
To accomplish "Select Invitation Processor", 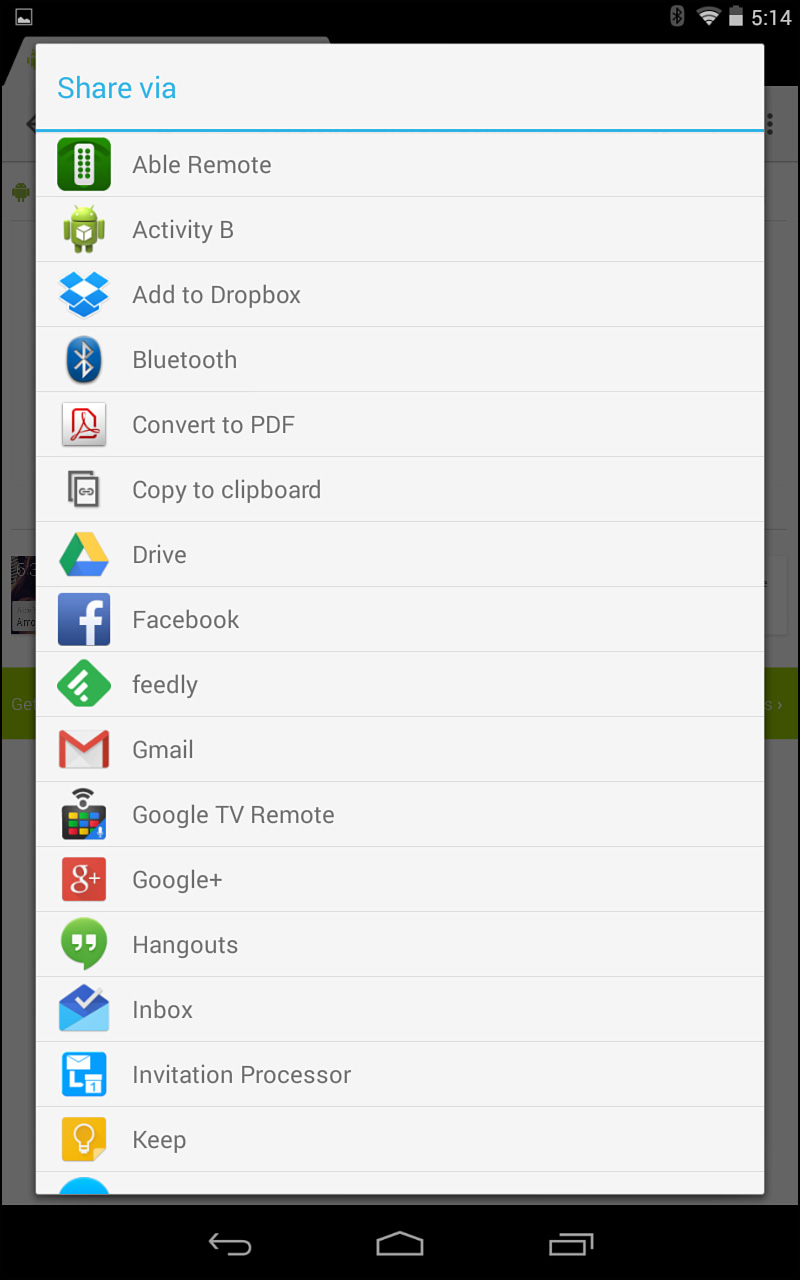I will point(400,1074).
